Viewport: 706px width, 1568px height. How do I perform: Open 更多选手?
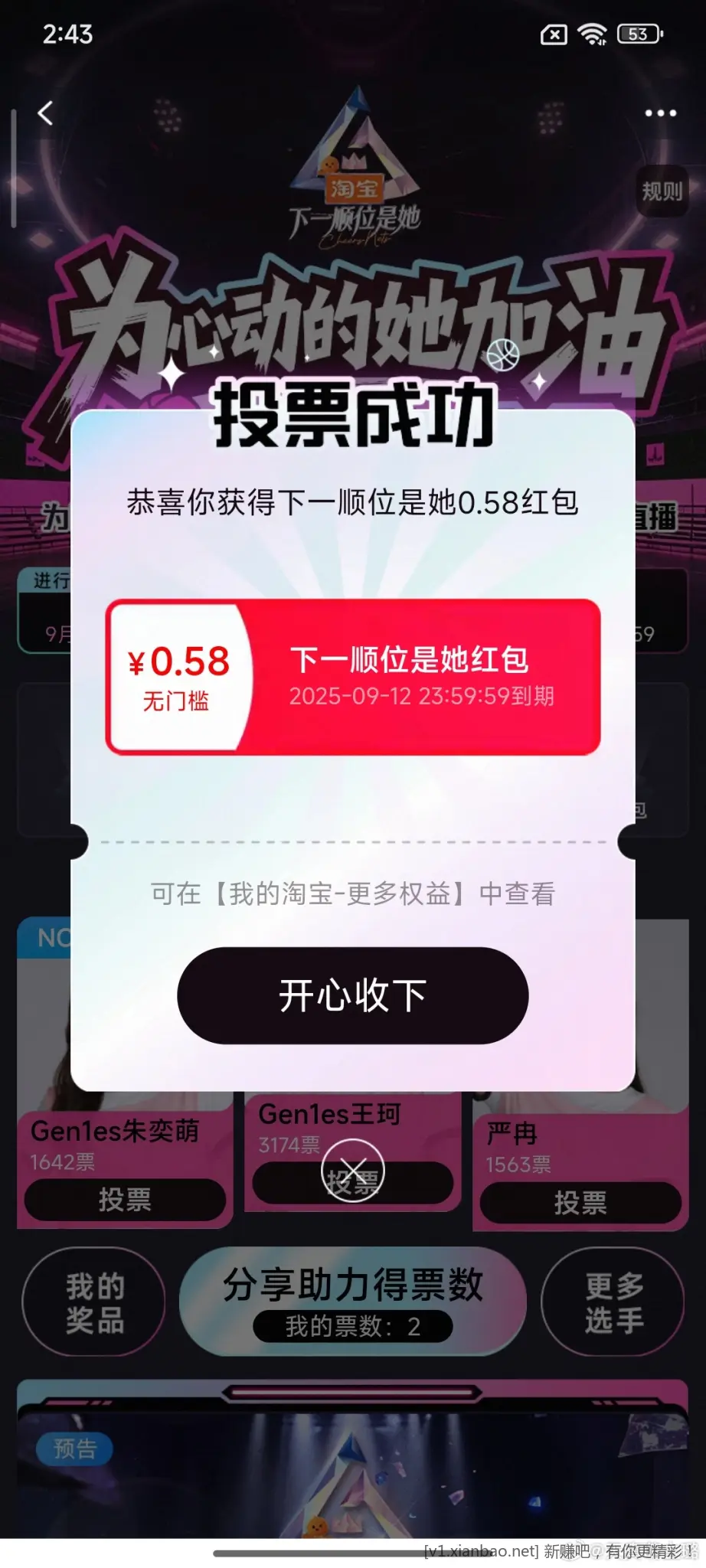pos(613,1303)
